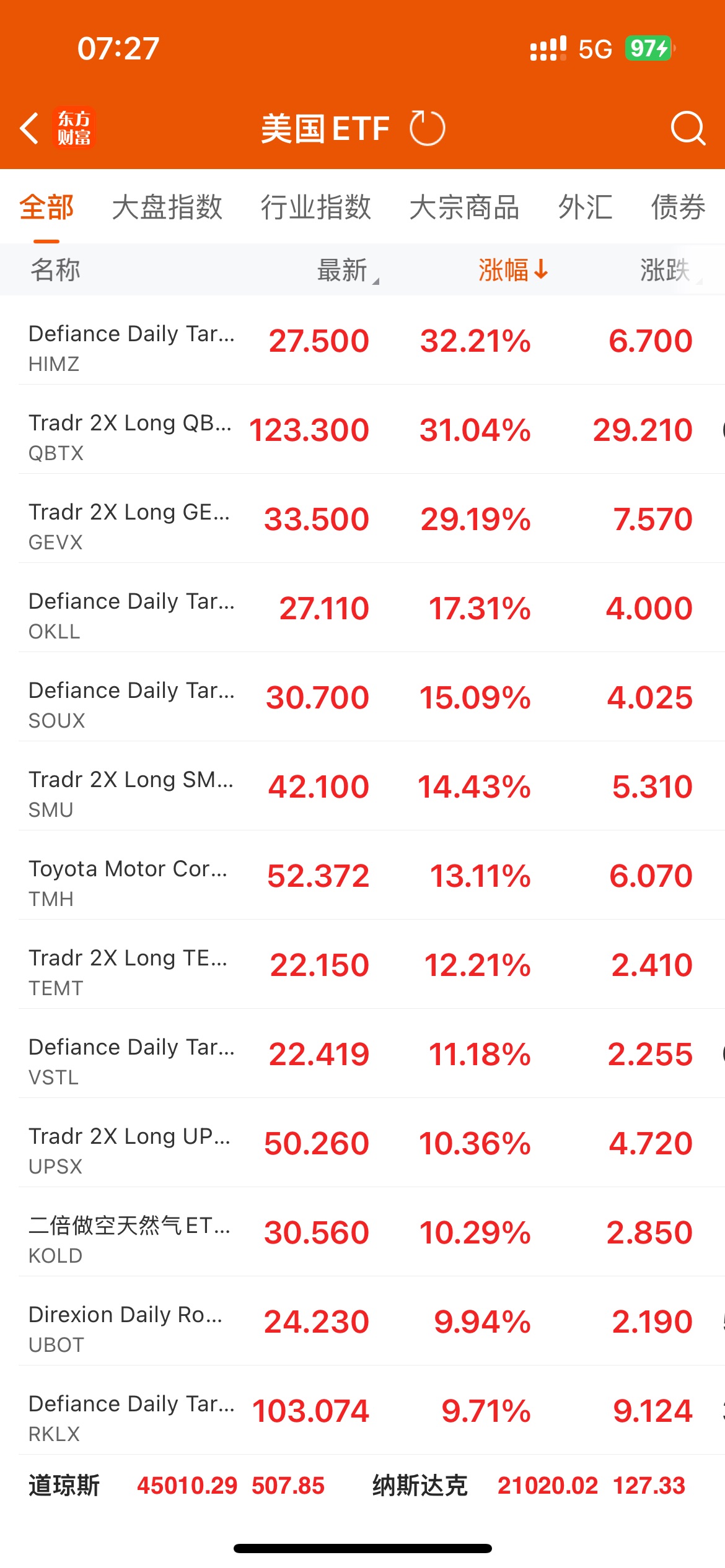The image size is (725, 1568).
Task: Switch to the 大盘指数 tab
Action: (x=167, y=207)
